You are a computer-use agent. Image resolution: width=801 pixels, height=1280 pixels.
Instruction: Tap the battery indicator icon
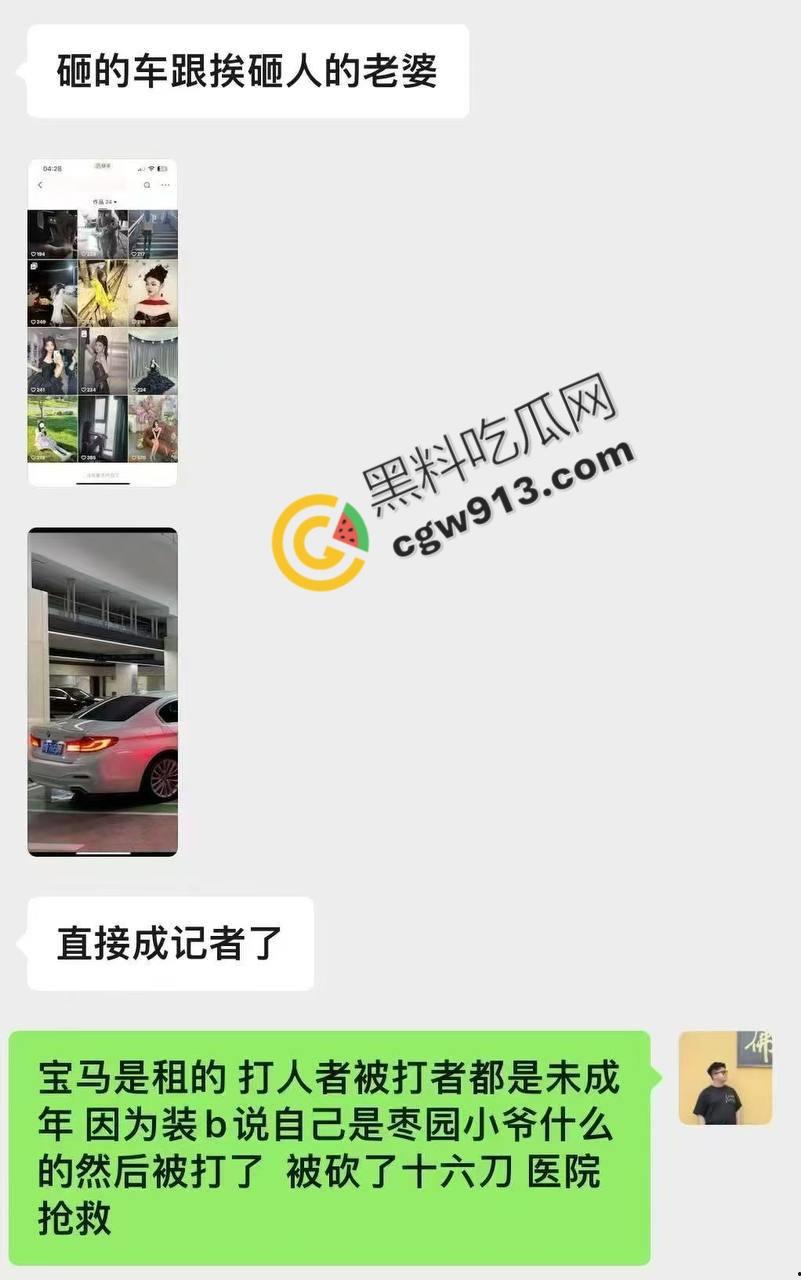click(161, 168)
